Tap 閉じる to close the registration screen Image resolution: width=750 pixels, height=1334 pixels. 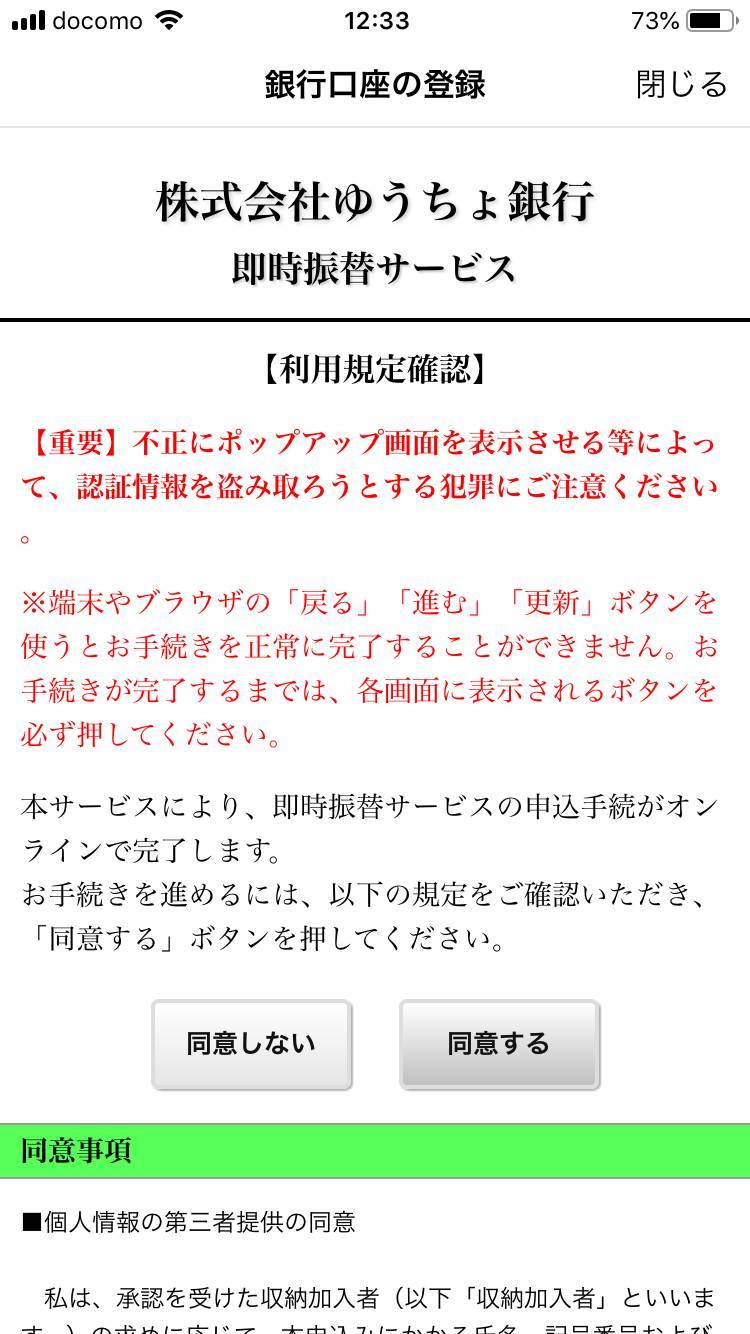coord(681,84)
